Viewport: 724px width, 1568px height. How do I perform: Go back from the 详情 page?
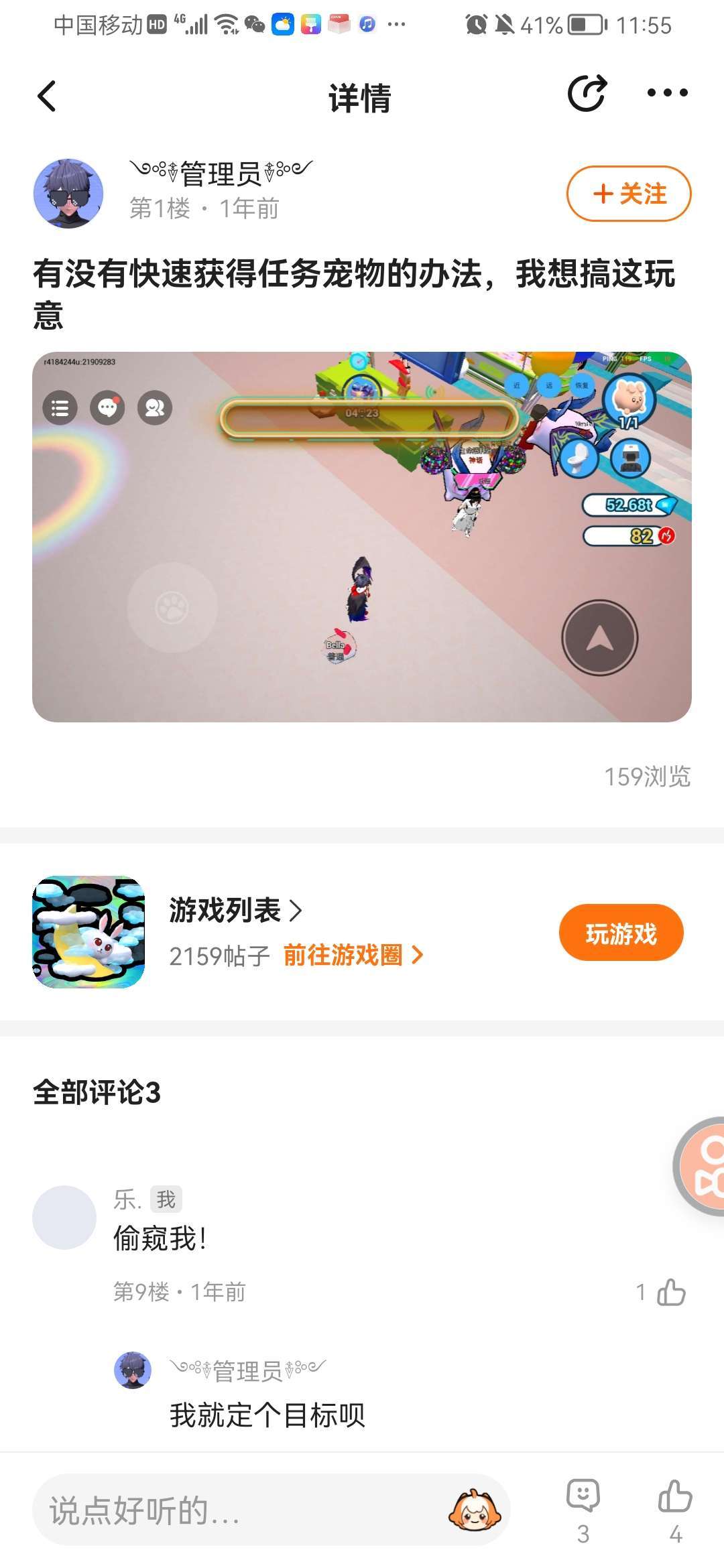(x=47, y=96)
